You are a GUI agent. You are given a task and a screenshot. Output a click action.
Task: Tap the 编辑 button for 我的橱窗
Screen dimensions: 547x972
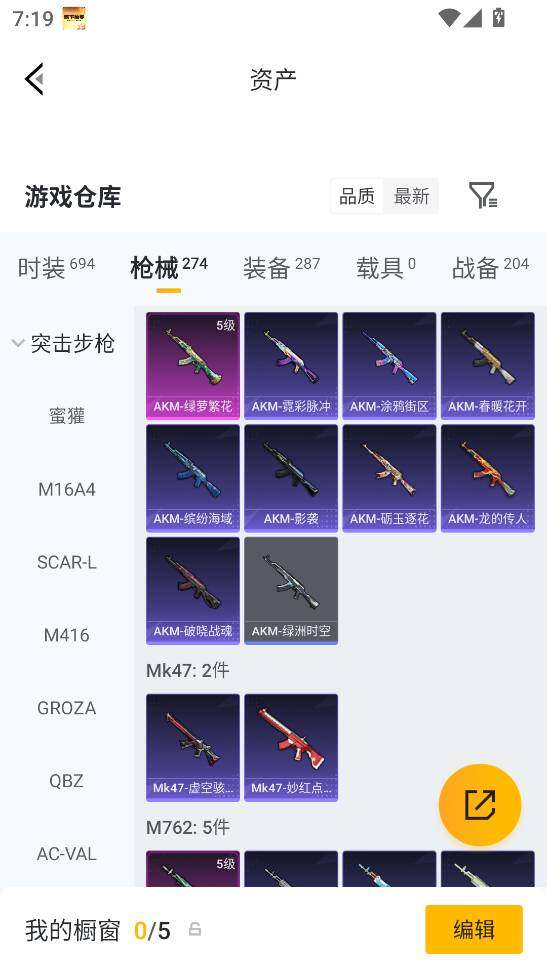474,929
